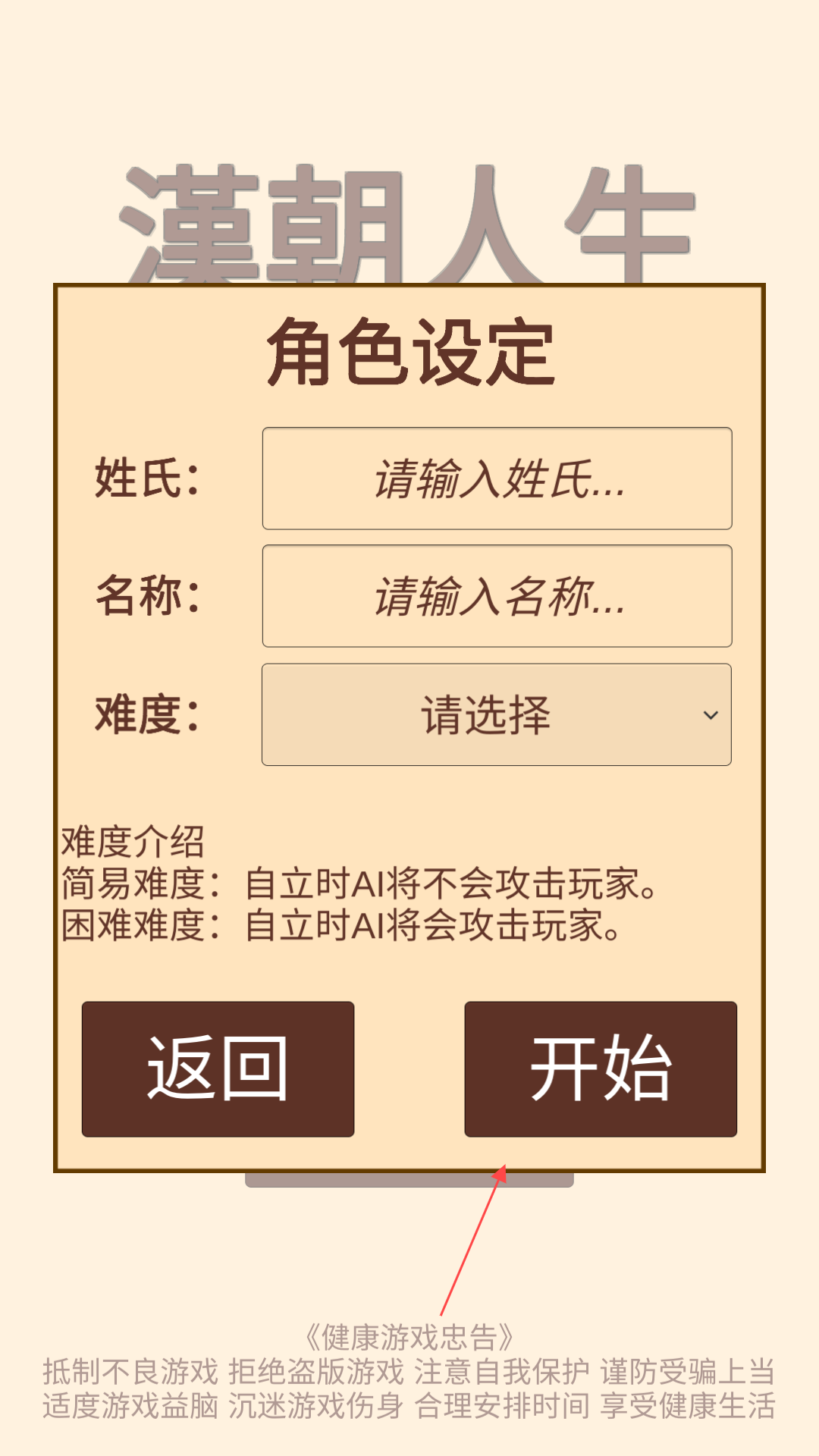Tap the 返回 back button
This screenshot has width=819, height=1456.
tap(218, 1068)
